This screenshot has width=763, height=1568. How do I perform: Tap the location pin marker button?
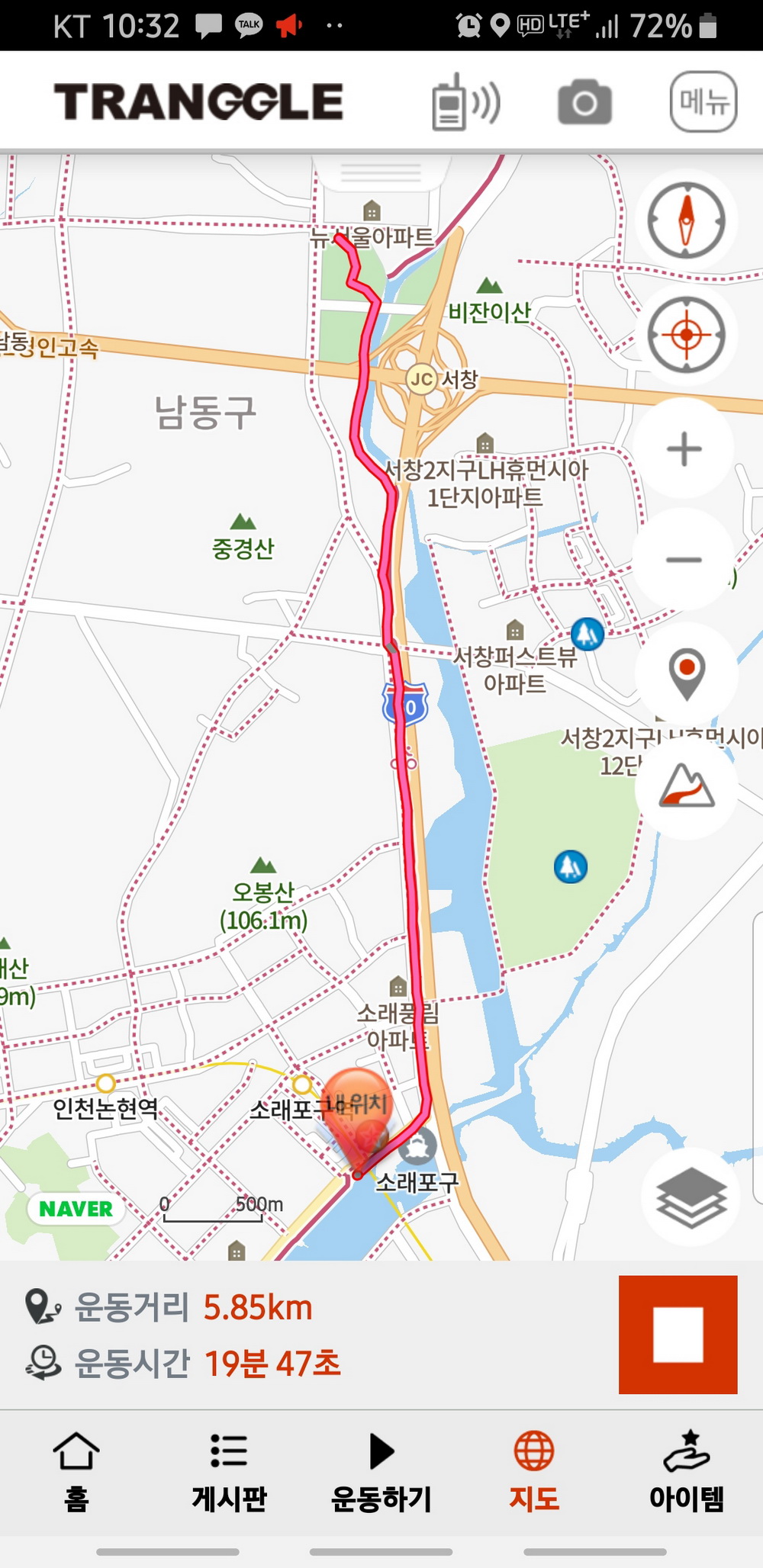[x=686, y=673]
